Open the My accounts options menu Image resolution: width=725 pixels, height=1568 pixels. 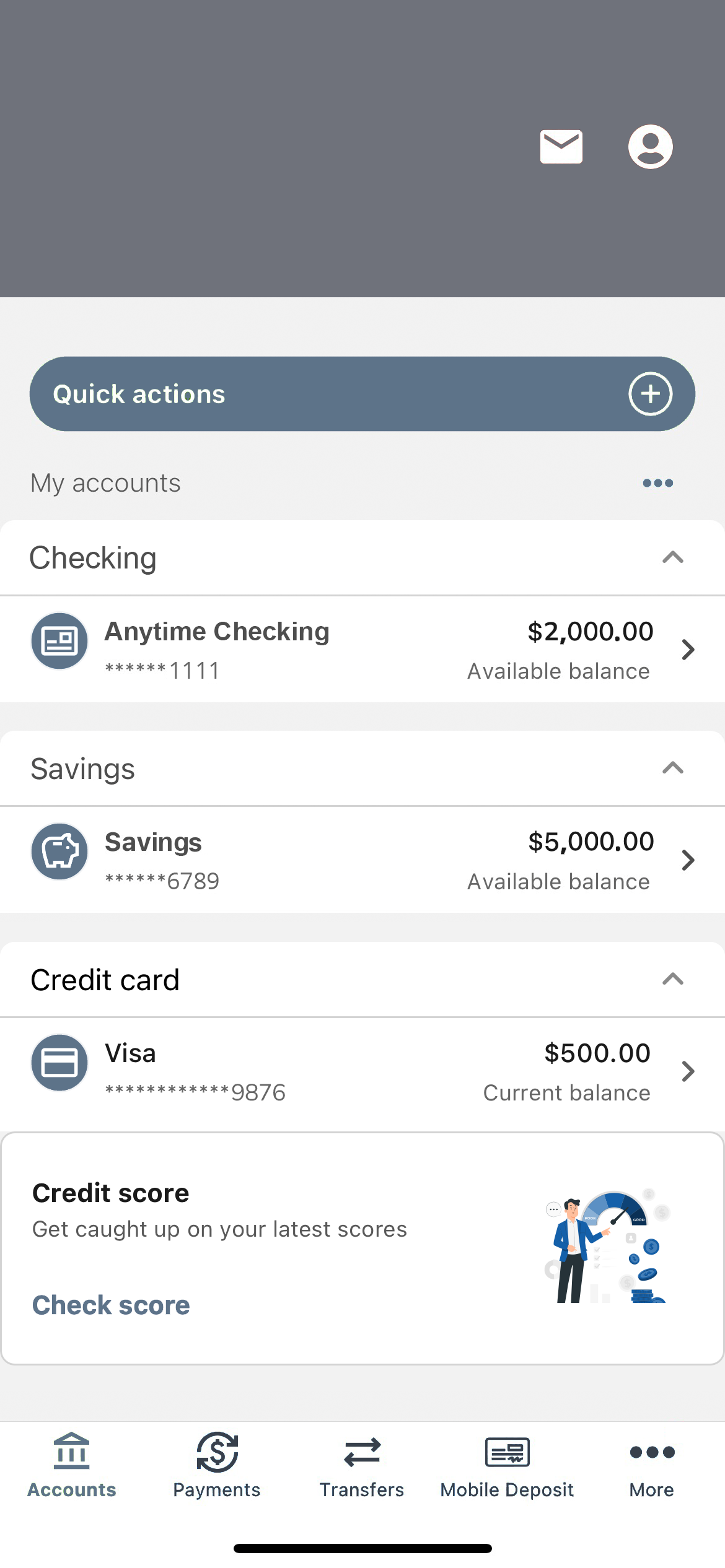click(x=657, y=482)
